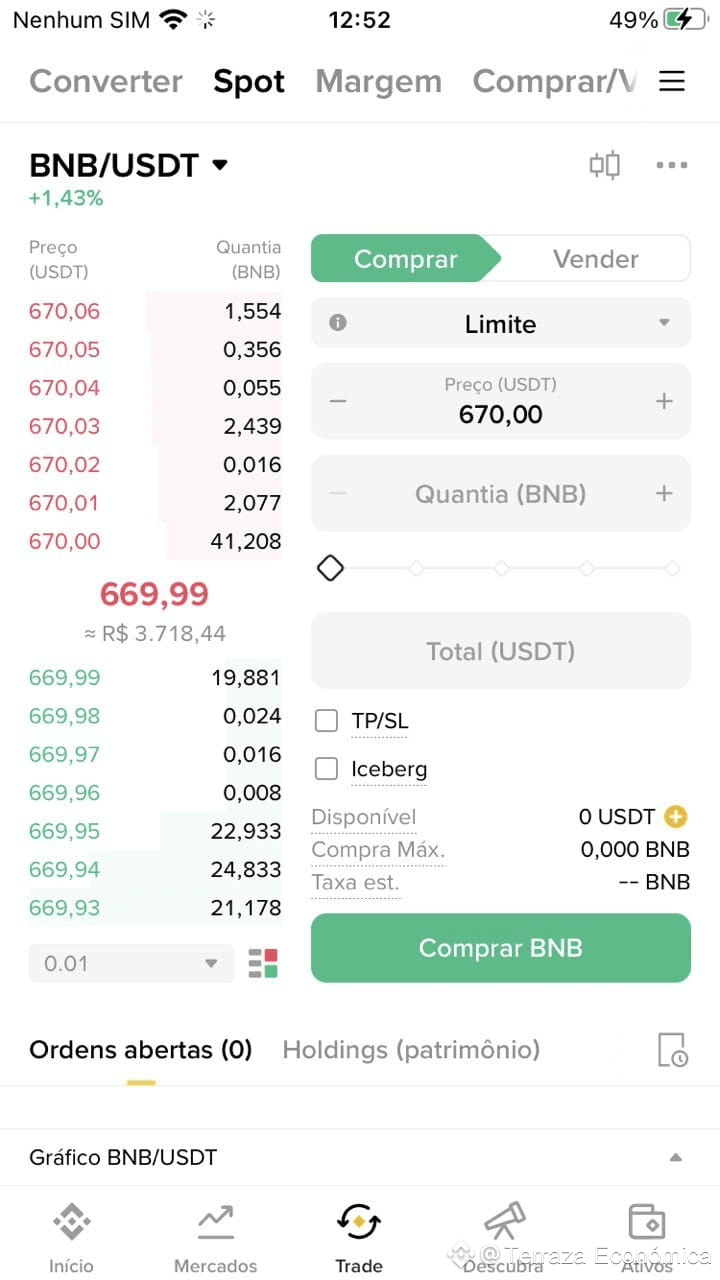Switch to the Margem tab
The width and height of the screenshot is (720, 1280).
(378, 81)
